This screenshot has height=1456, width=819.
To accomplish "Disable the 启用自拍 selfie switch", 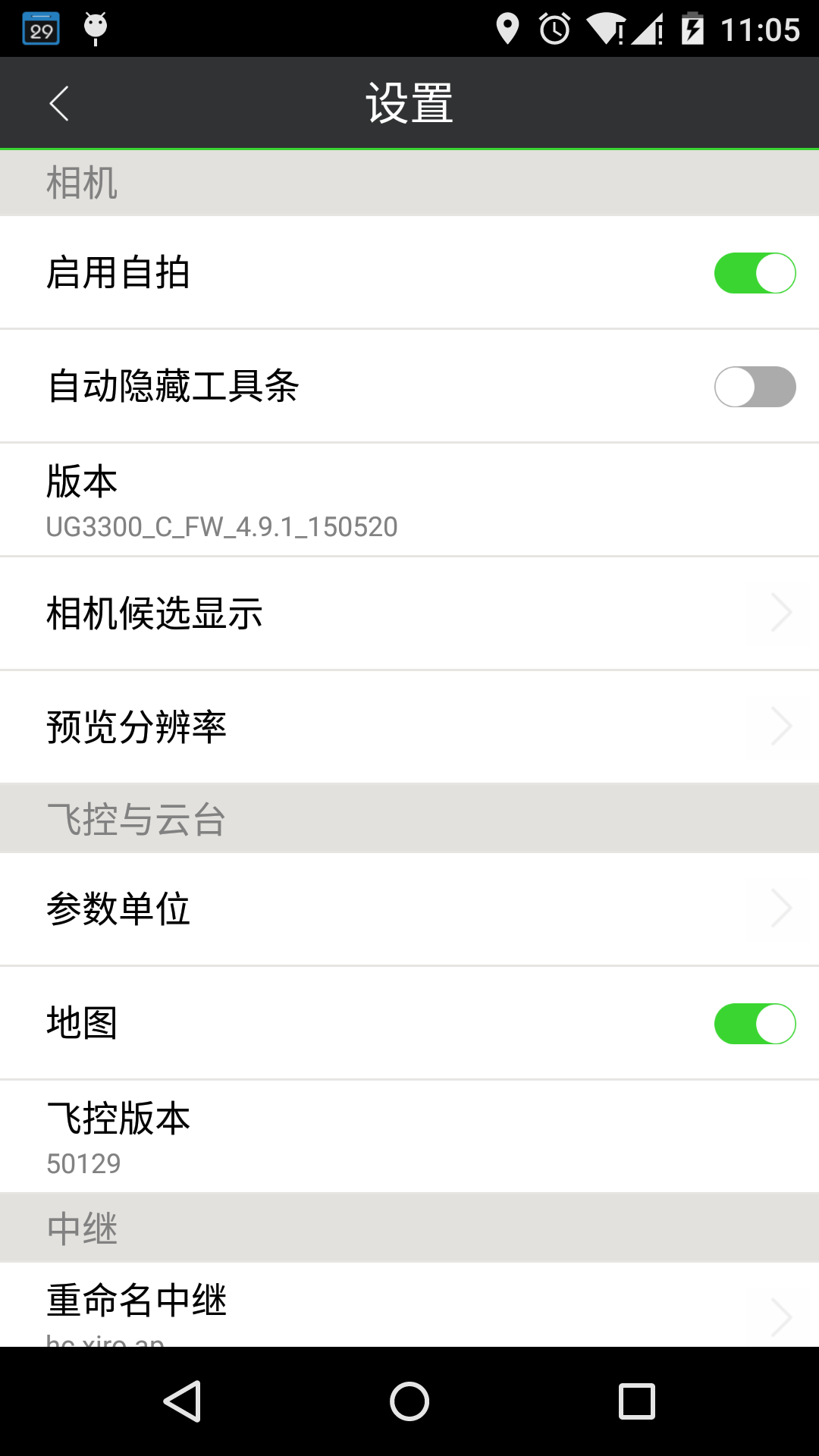I will [x=755, y=273].
